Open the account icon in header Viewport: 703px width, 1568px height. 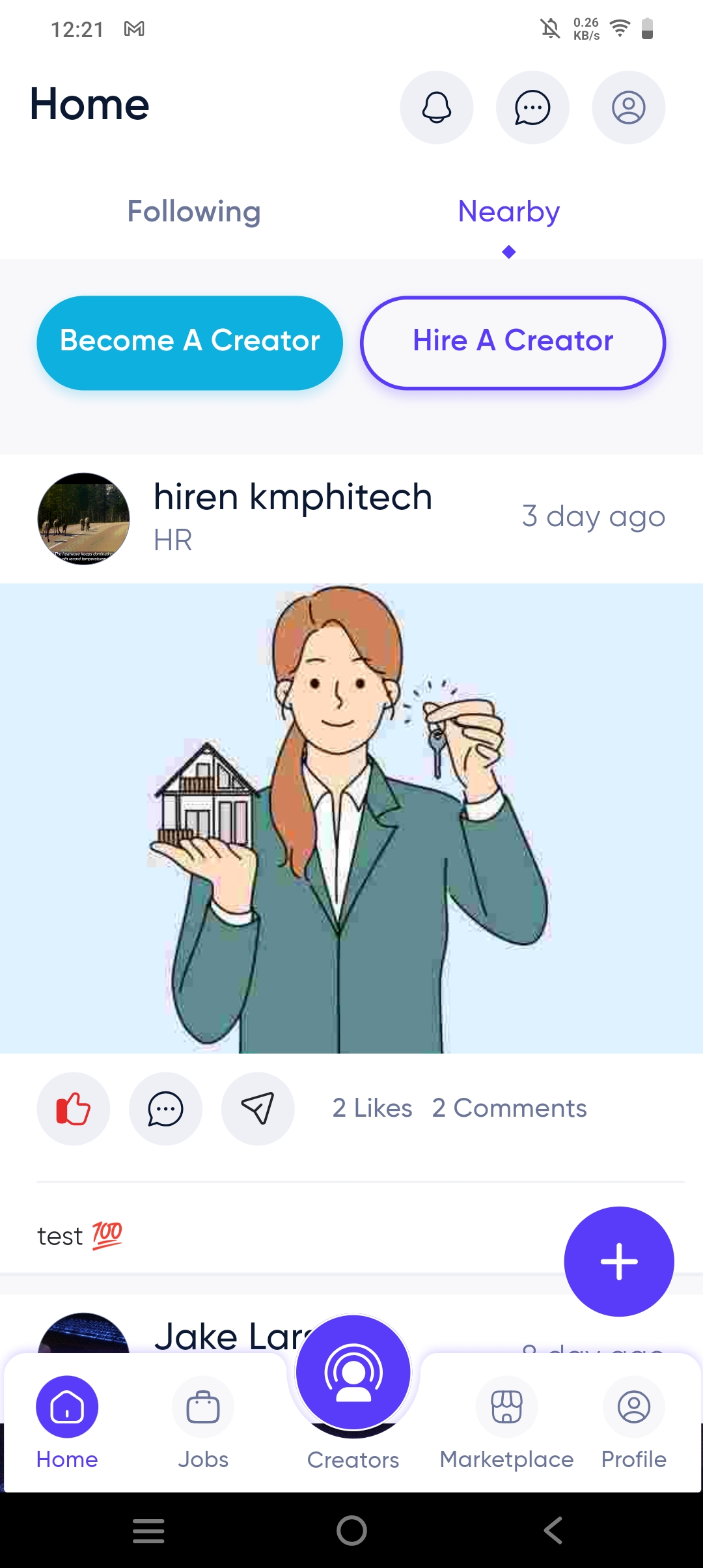click(x=628, y=107)
